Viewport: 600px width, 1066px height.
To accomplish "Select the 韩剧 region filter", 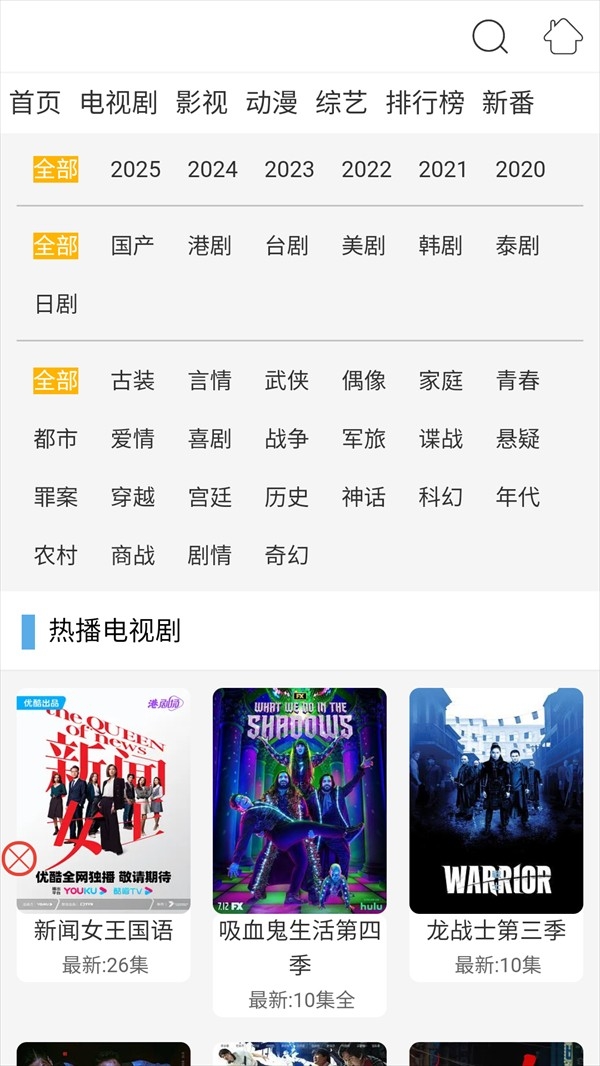I will (x=441, y=245).
